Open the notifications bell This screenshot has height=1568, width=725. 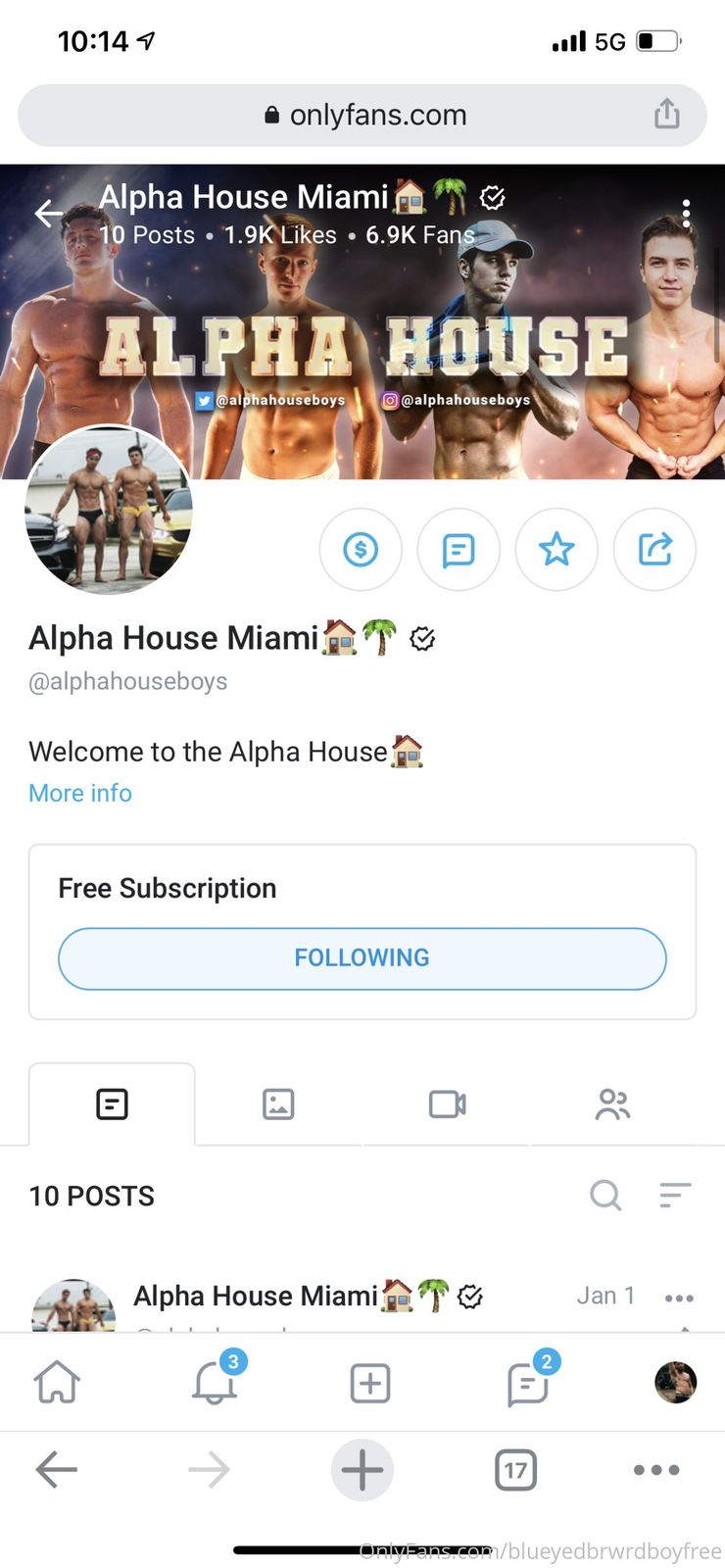point(215,1383)
